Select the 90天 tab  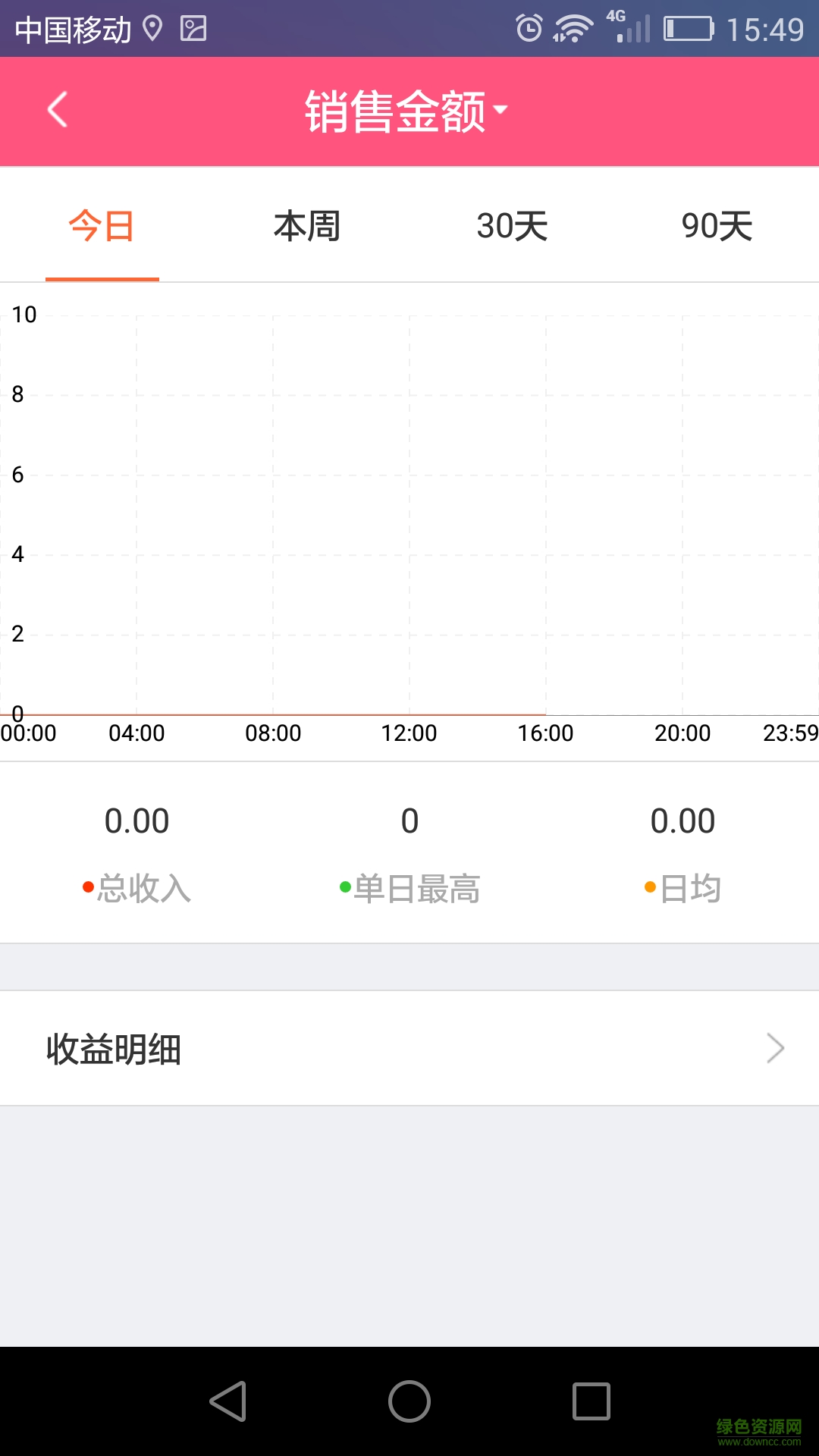point(717,225)
